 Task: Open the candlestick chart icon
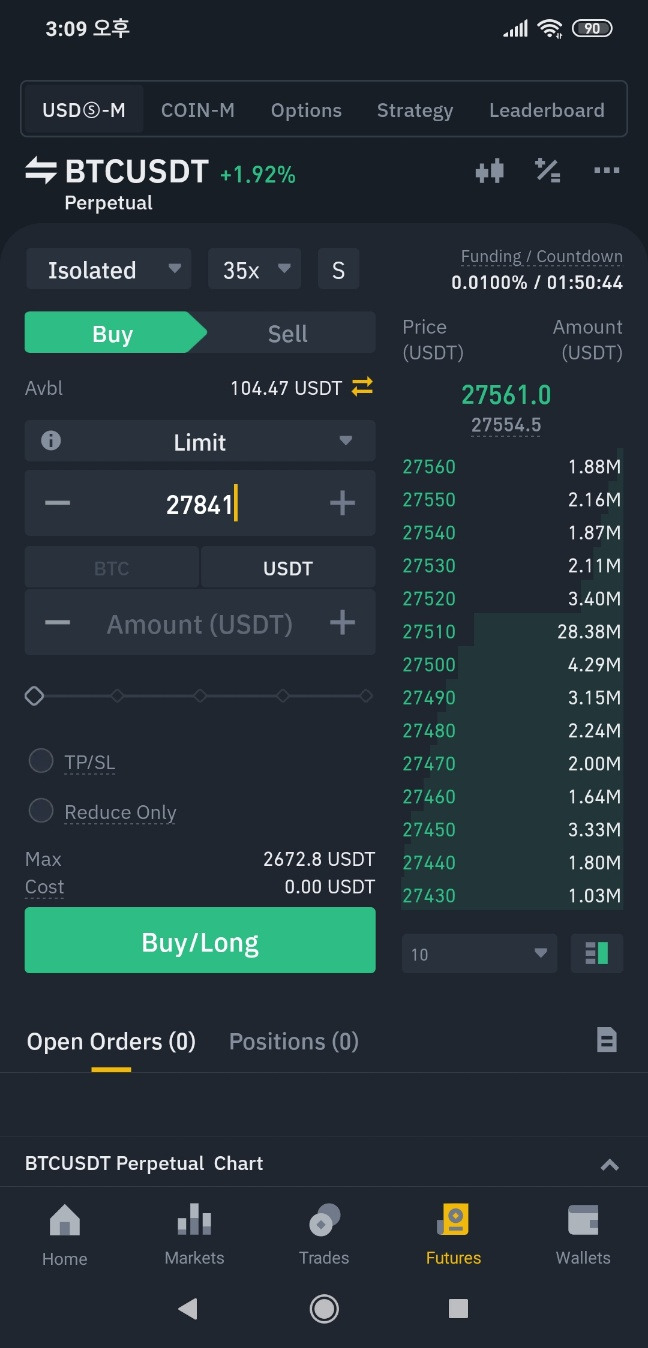(489, 171)
